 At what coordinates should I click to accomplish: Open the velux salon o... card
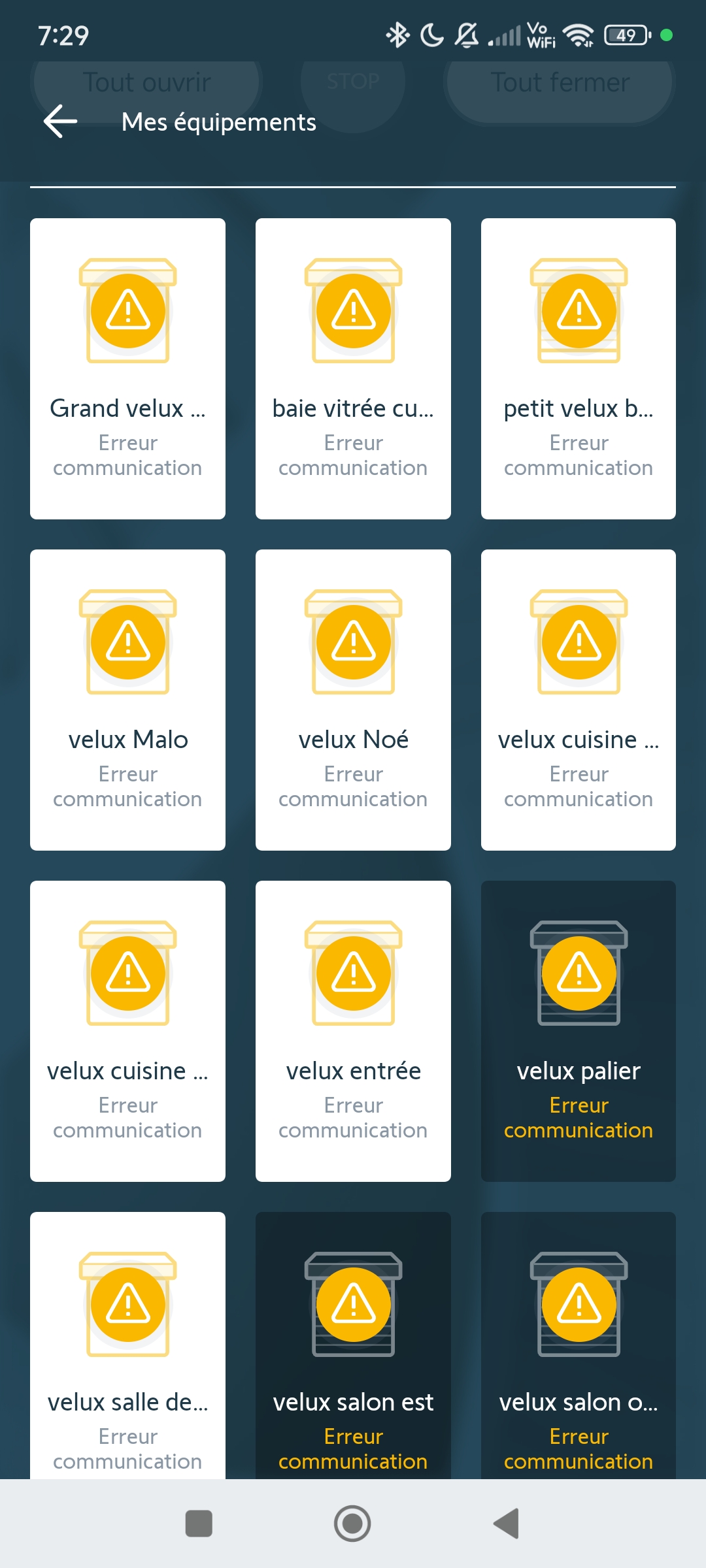[x=578, y=1346]
